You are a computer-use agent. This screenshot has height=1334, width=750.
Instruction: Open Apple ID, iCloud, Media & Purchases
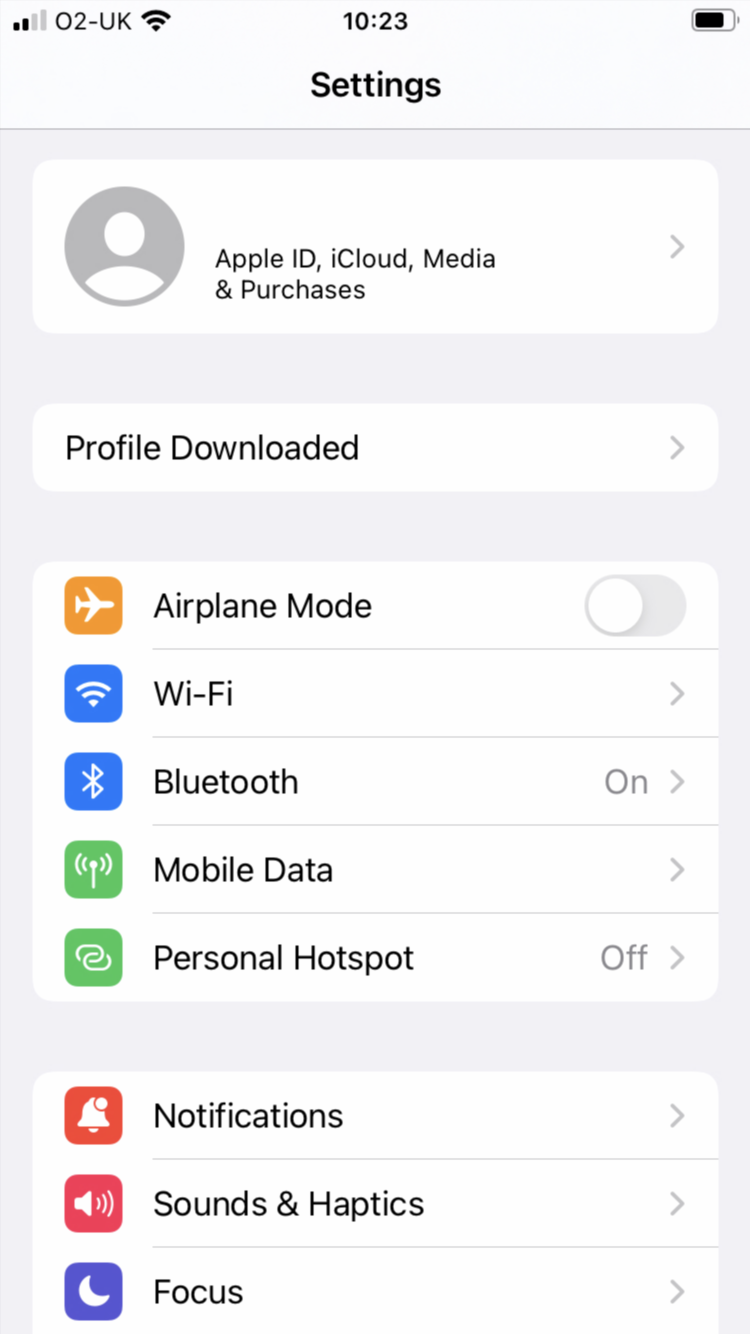pos(375,246)
